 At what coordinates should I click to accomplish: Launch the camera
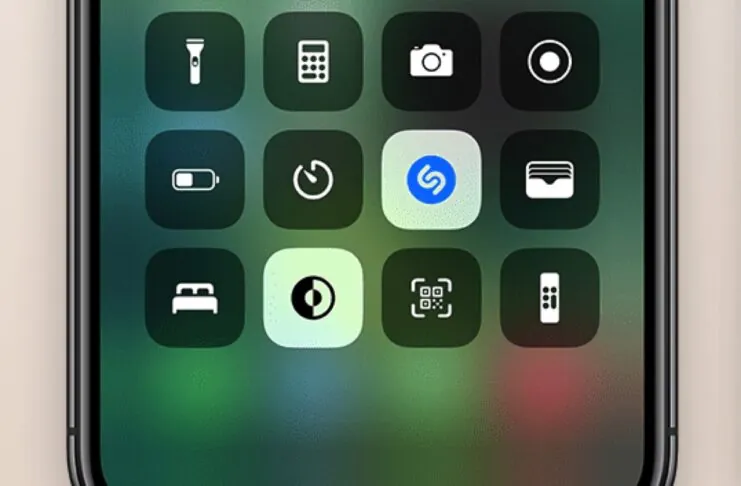pos(431,62)
